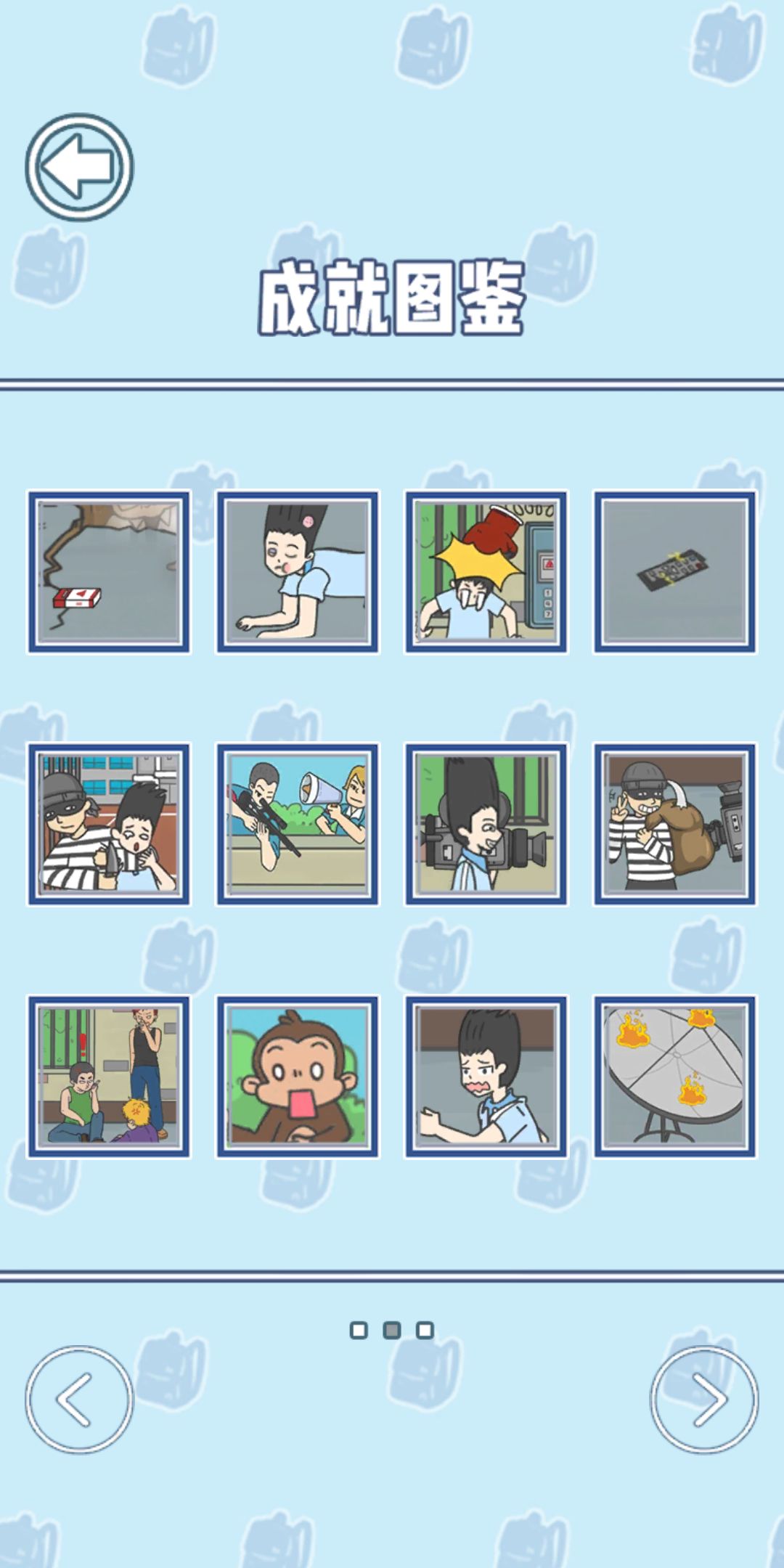Open the monkey achievement tile
This screenshot has height=1568, width=784.
298,1076
